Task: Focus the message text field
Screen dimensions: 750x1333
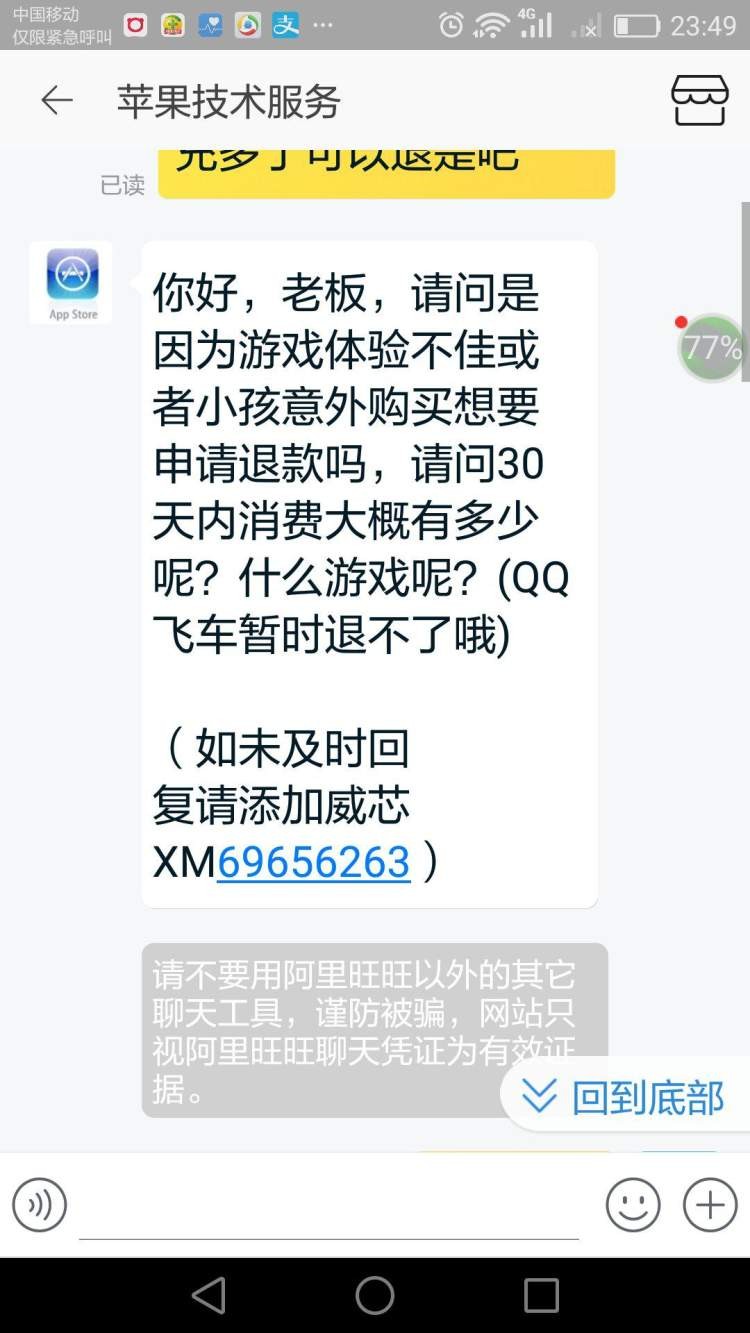Action: pyautogui.click(x=328, y=1208)
